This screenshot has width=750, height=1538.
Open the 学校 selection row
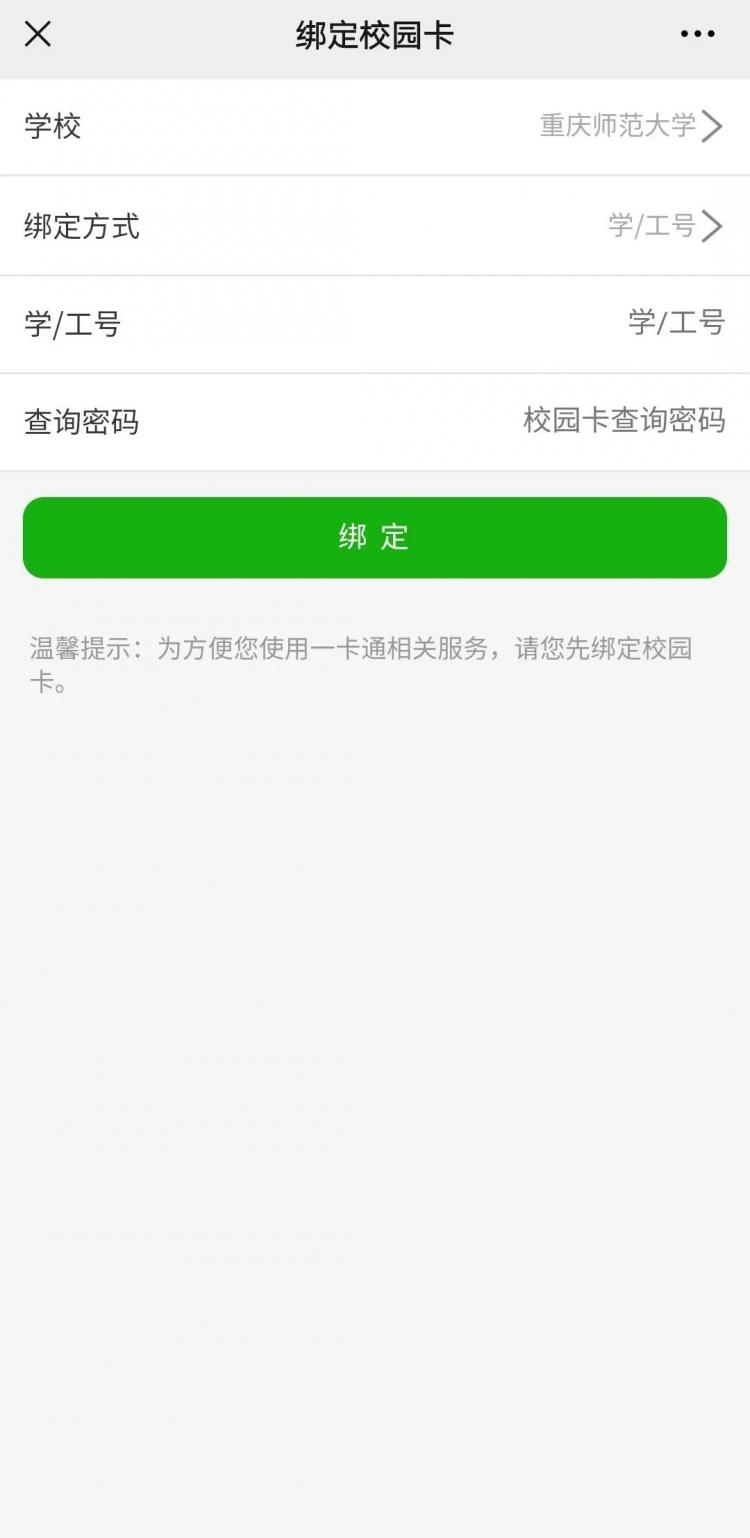tap(375, 127)
